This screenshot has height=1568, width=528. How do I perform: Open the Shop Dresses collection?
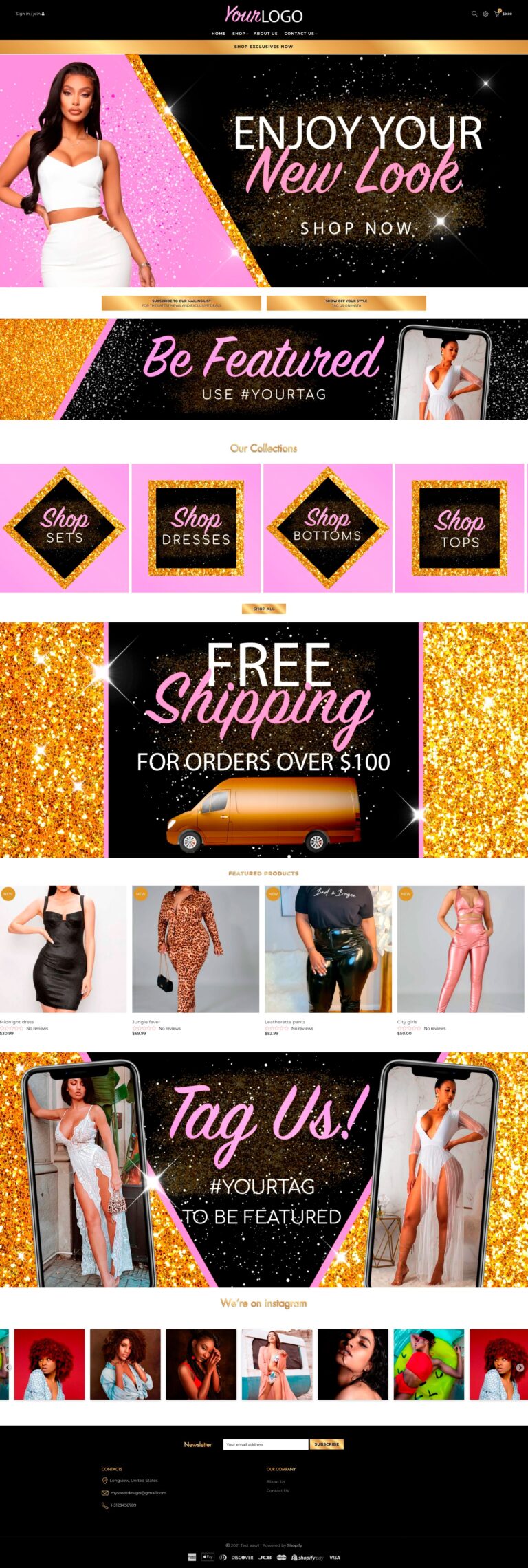196,527
